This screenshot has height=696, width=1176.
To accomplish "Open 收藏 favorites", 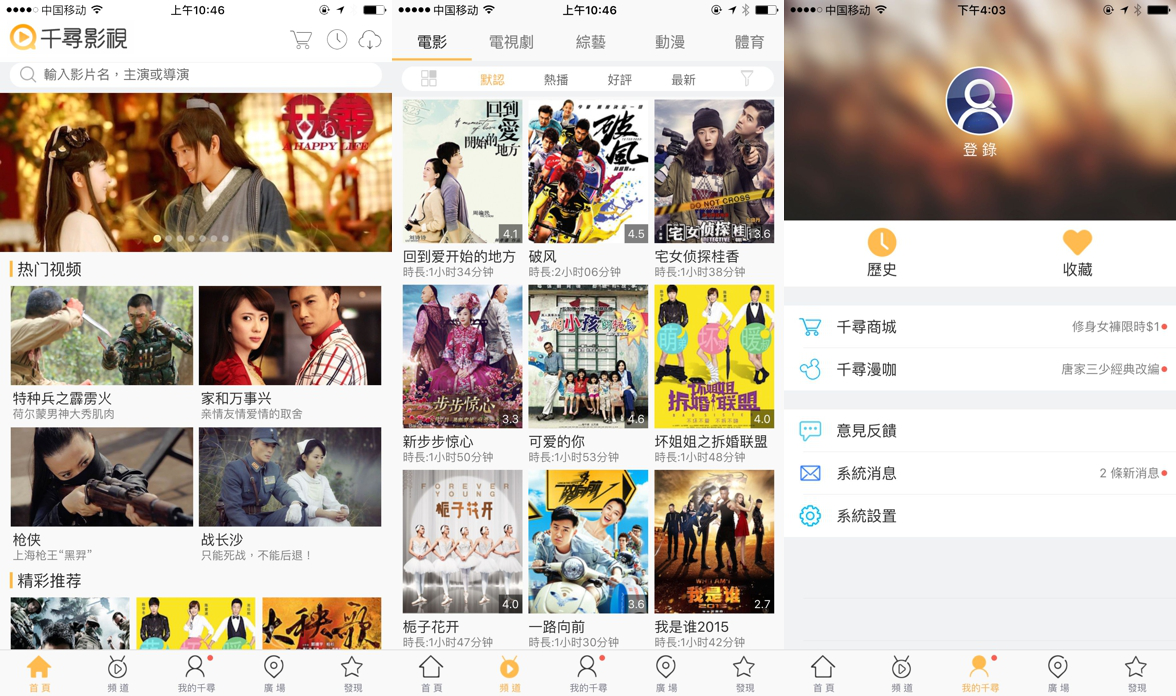I will (x=1077, y=252).
